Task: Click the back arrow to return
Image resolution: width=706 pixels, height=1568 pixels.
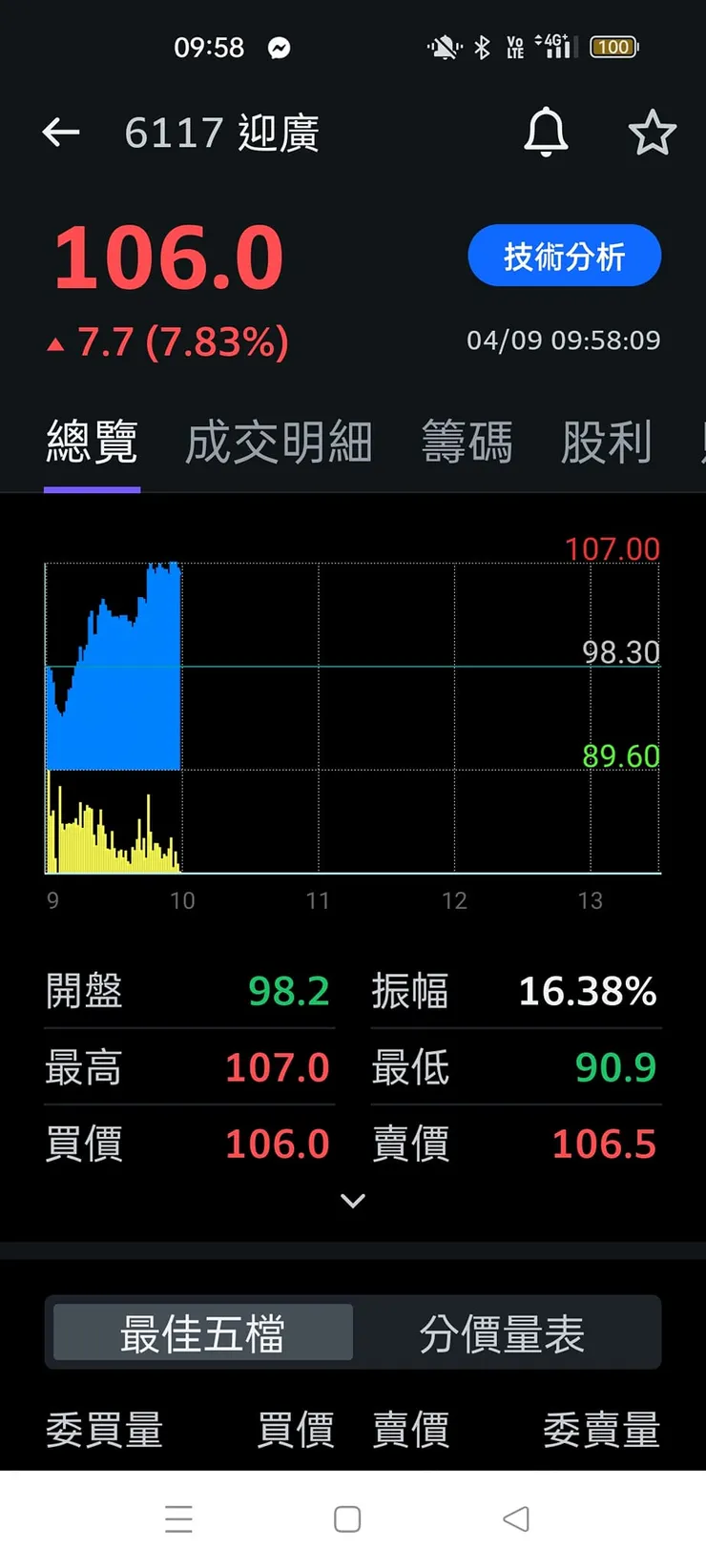Action: [x=60, y=133]
